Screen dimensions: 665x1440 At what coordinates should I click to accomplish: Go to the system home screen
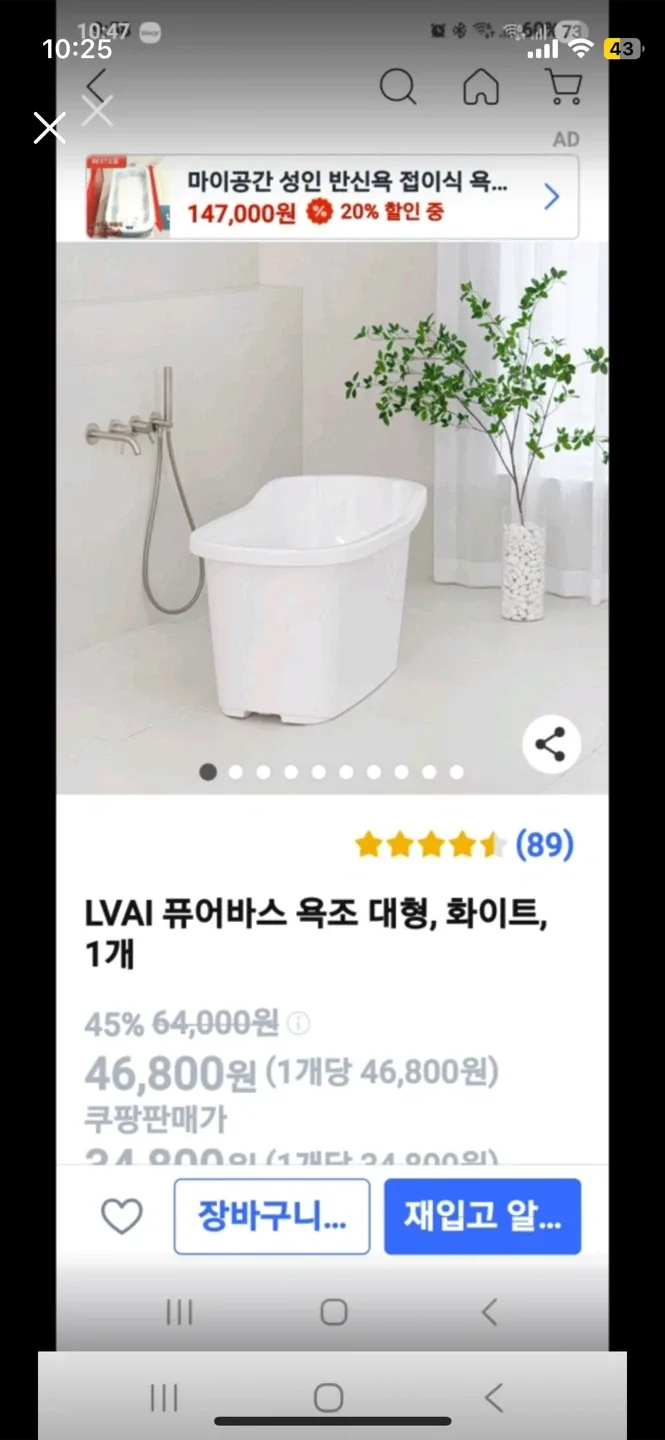tap(328, 1397)
